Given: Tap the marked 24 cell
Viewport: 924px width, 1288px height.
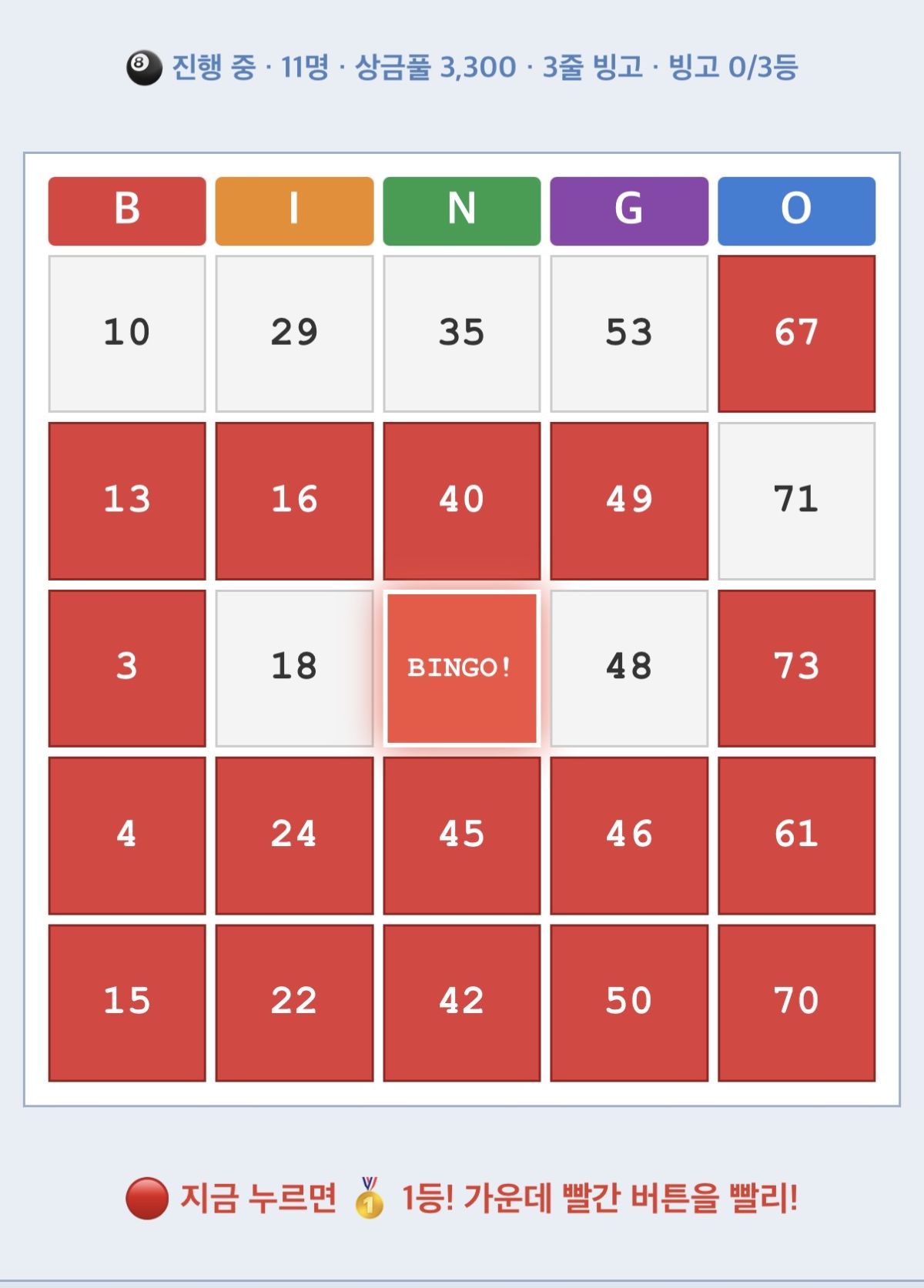Looking at the screenshot, I should 294,835.
